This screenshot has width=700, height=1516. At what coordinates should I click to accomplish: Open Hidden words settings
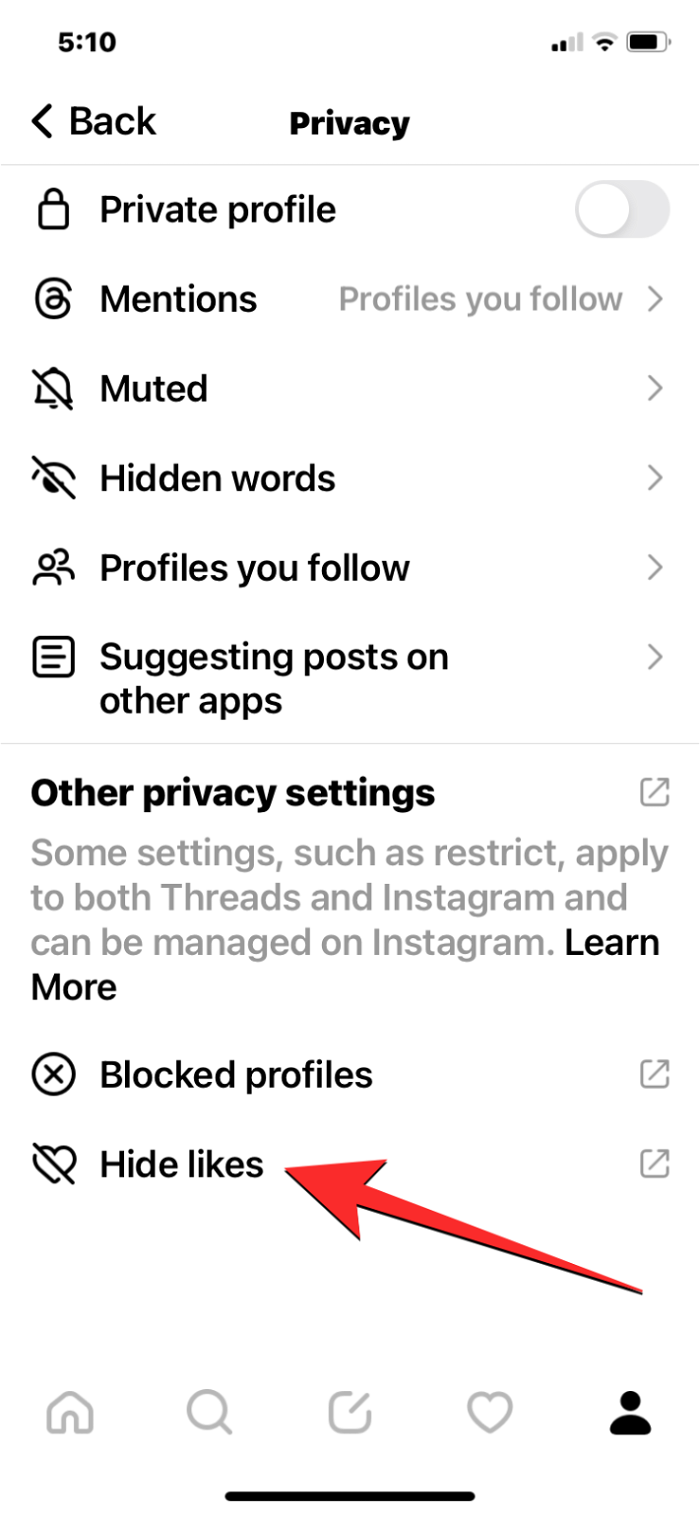[x=348, y=479]
